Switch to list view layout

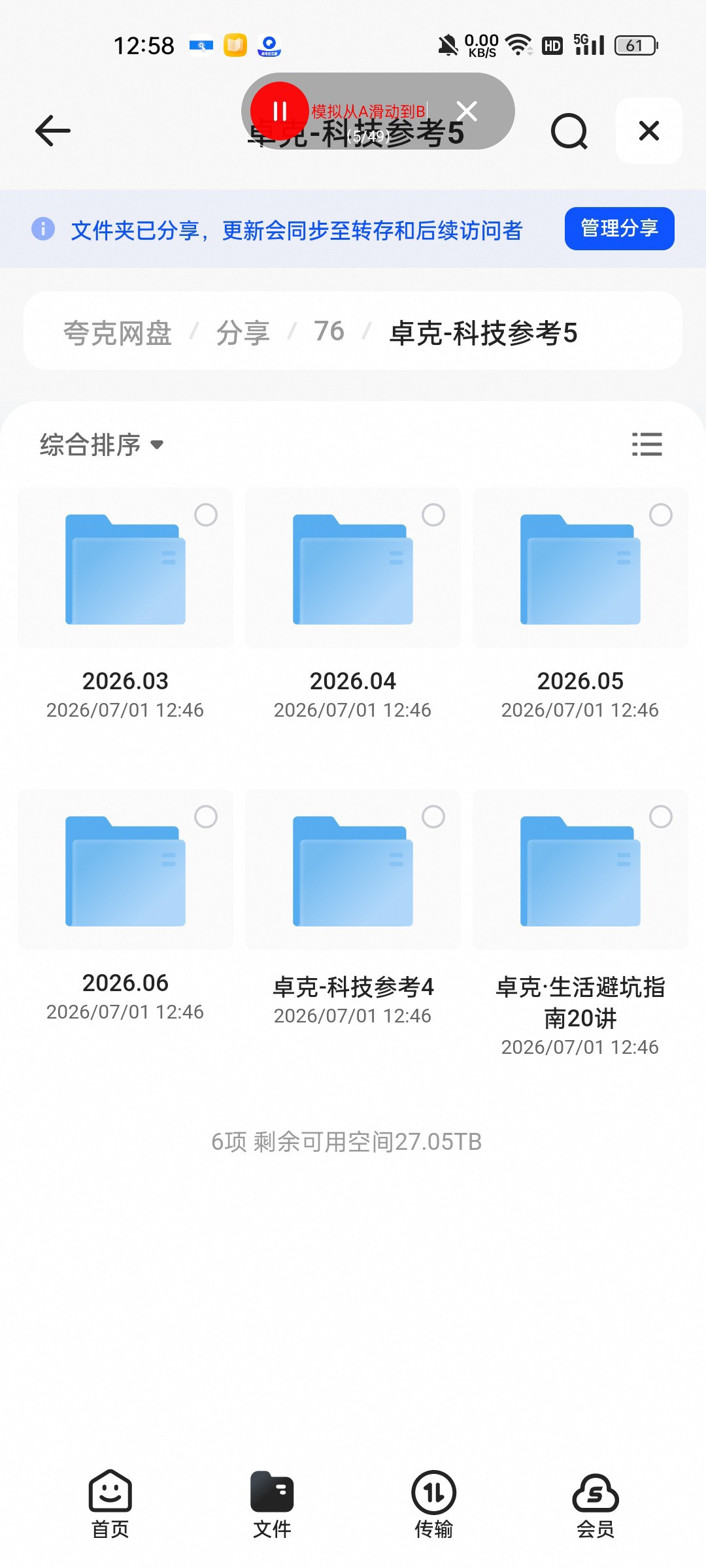point(647,444)
